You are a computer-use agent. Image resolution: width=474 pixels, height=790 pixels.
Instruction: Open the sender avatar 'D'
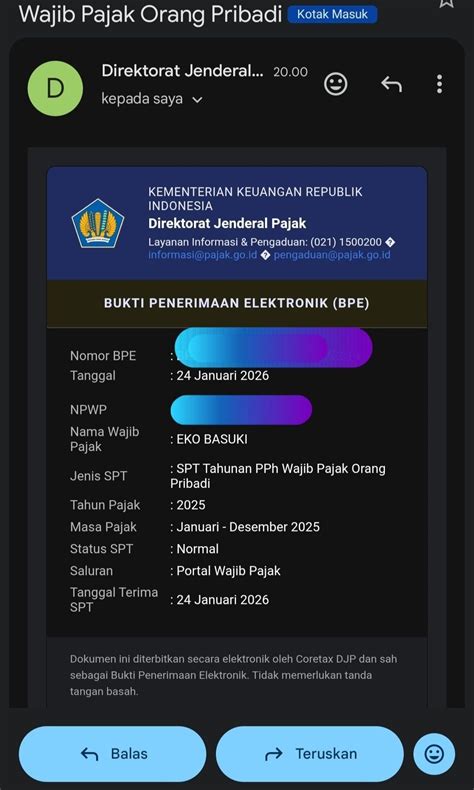(55, 89)
